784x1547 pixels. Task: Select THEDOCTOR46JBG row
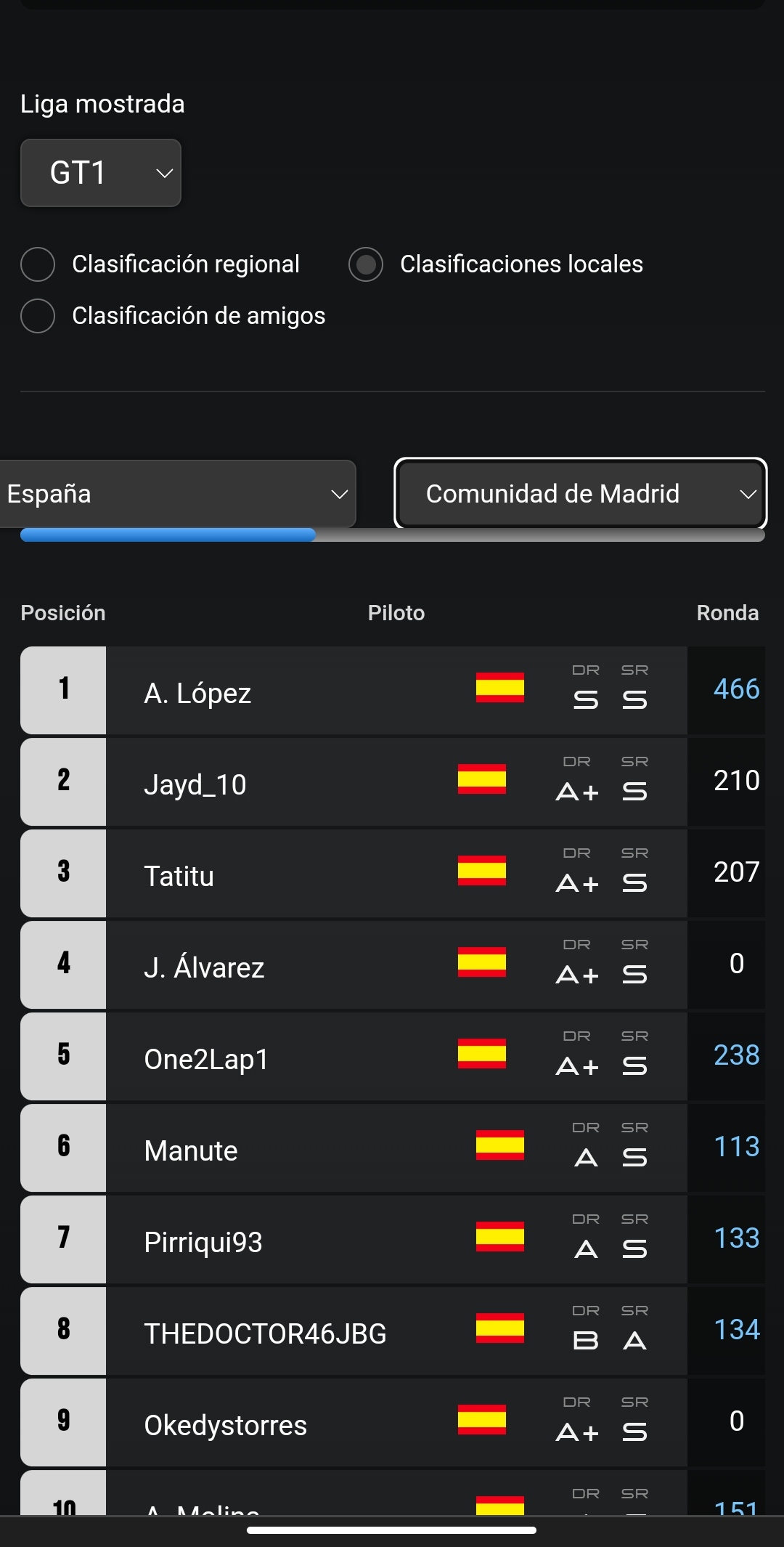[393, 1331]
